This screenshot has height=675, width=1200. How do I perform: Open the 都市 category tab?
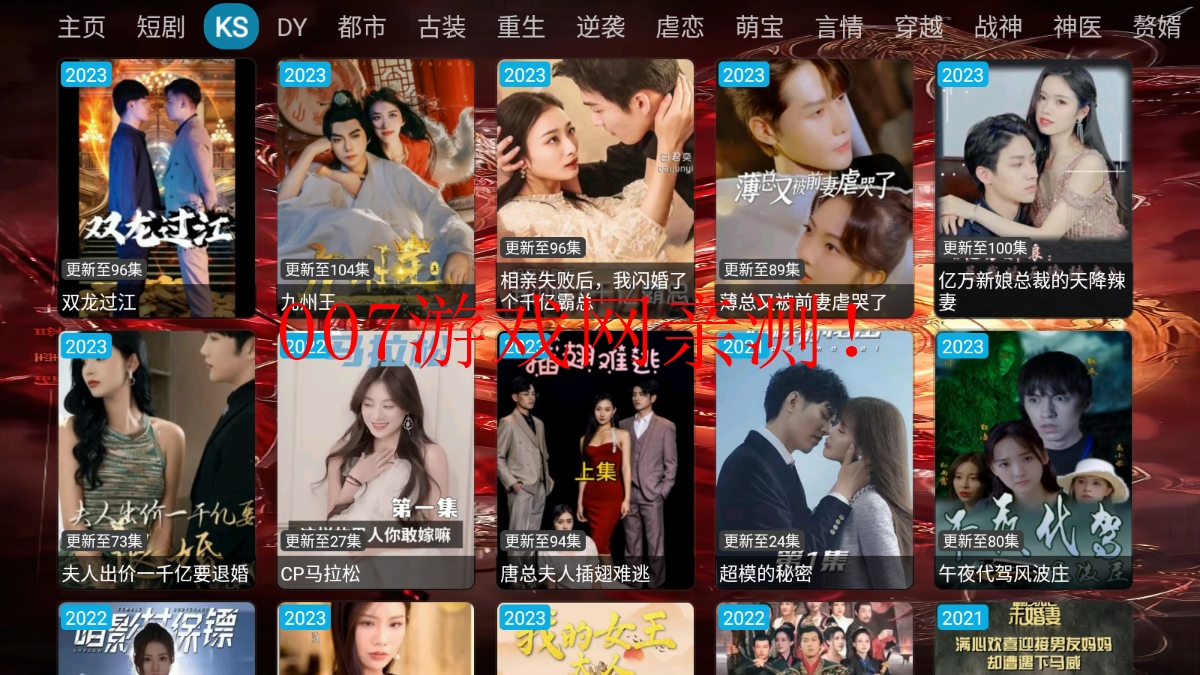pos(362,27)
